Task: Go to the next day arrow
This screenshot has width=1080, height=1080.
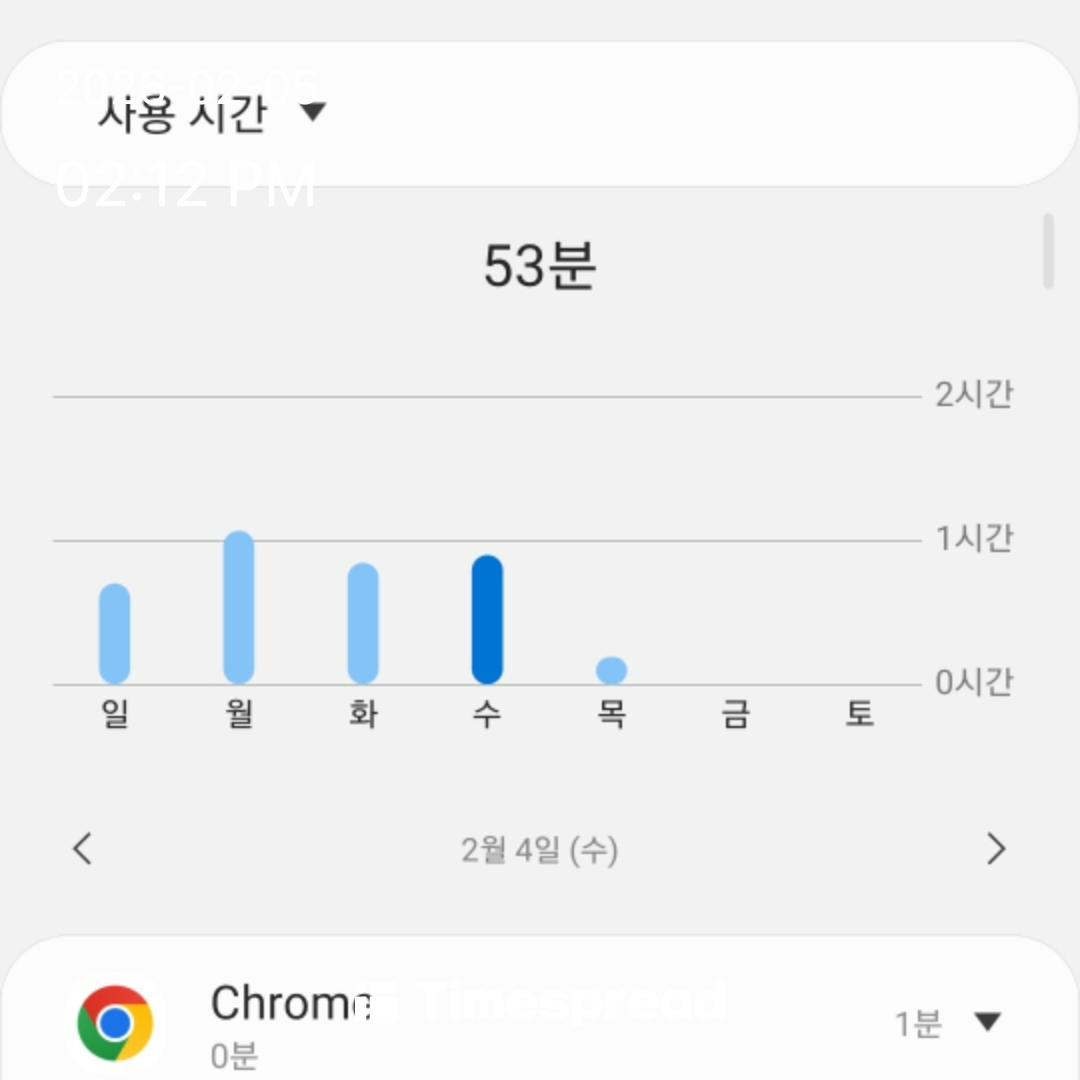Action: click(996, 849)
